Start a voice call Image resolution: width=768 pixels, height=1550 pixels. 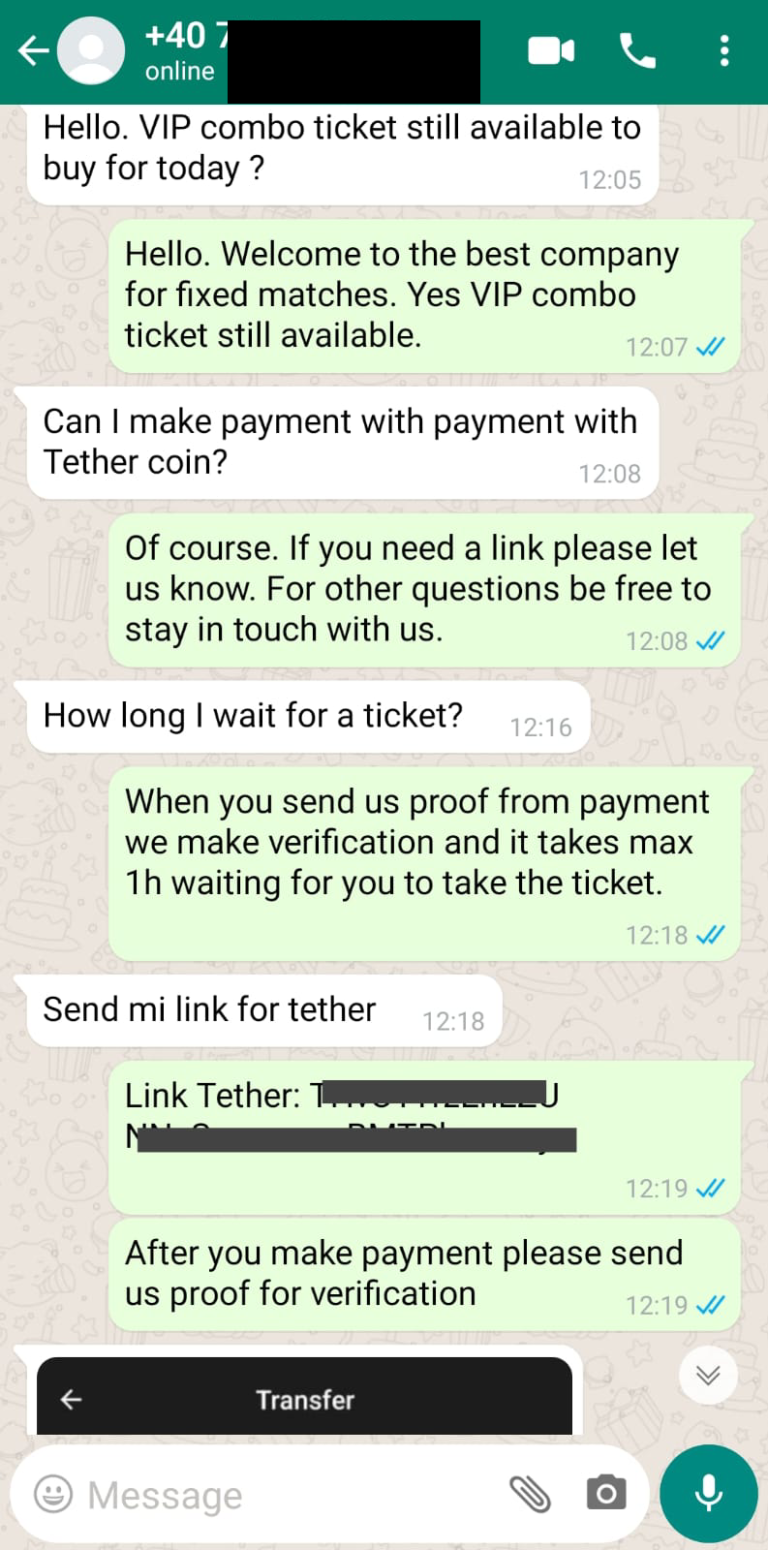(637, 51)
